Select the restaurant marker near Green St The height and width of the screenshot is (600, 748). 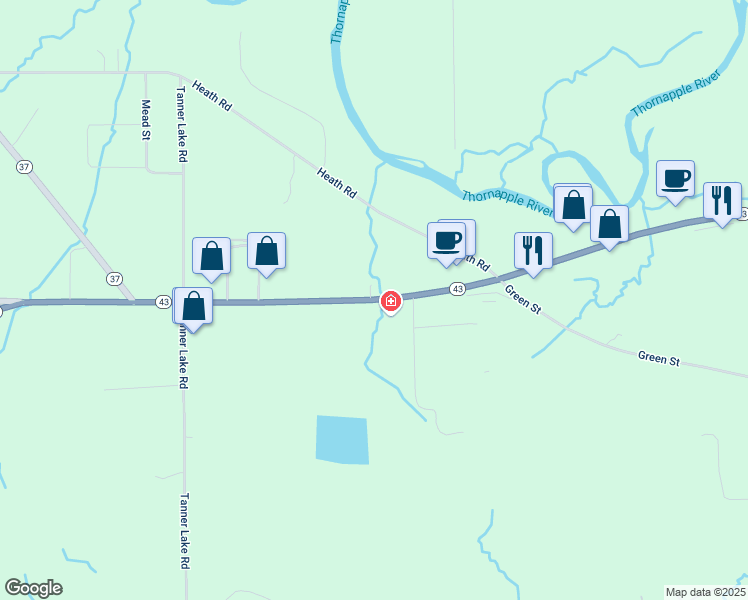pos(533,250)
